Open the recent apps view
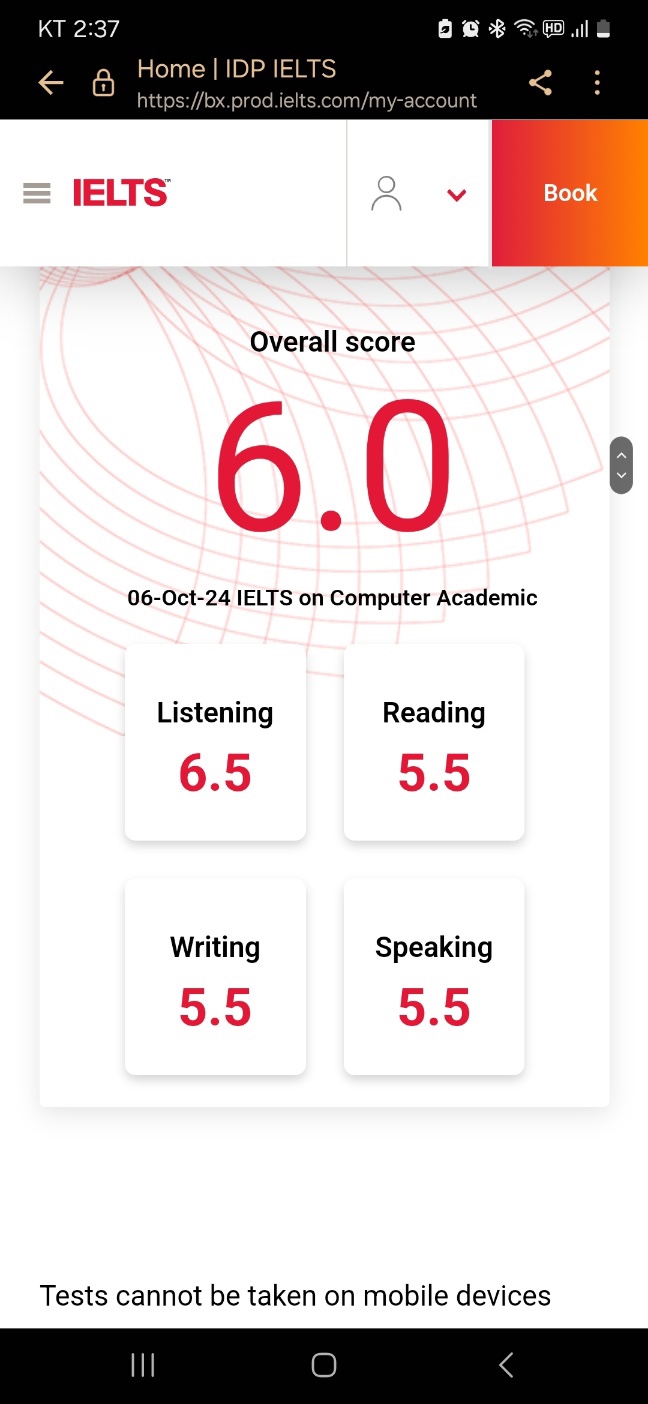Image resolution: width=648 pixels, height=1404 pixels. [x=143, y=1365]
